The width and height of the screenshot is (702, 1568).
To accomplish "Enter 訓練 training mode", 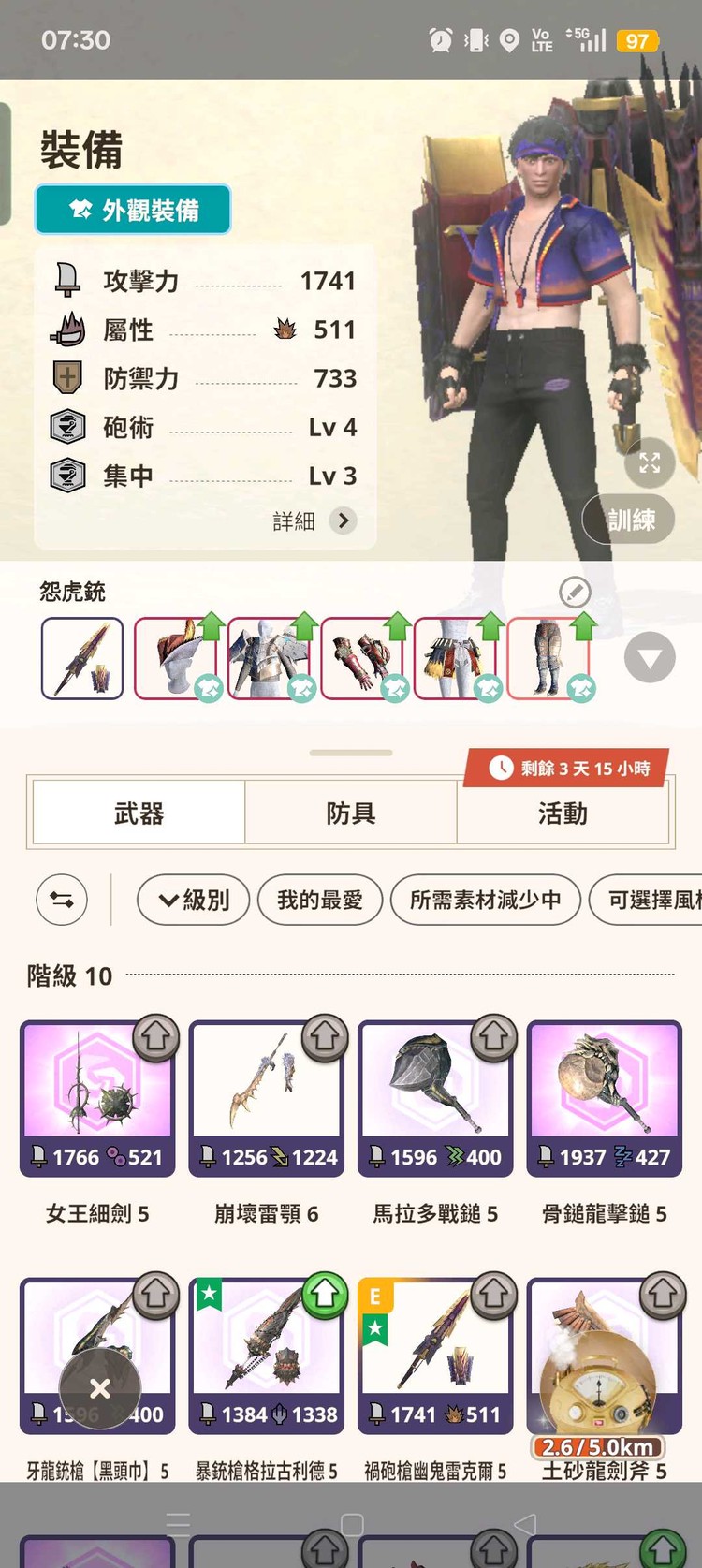I will tap(629, 520).
